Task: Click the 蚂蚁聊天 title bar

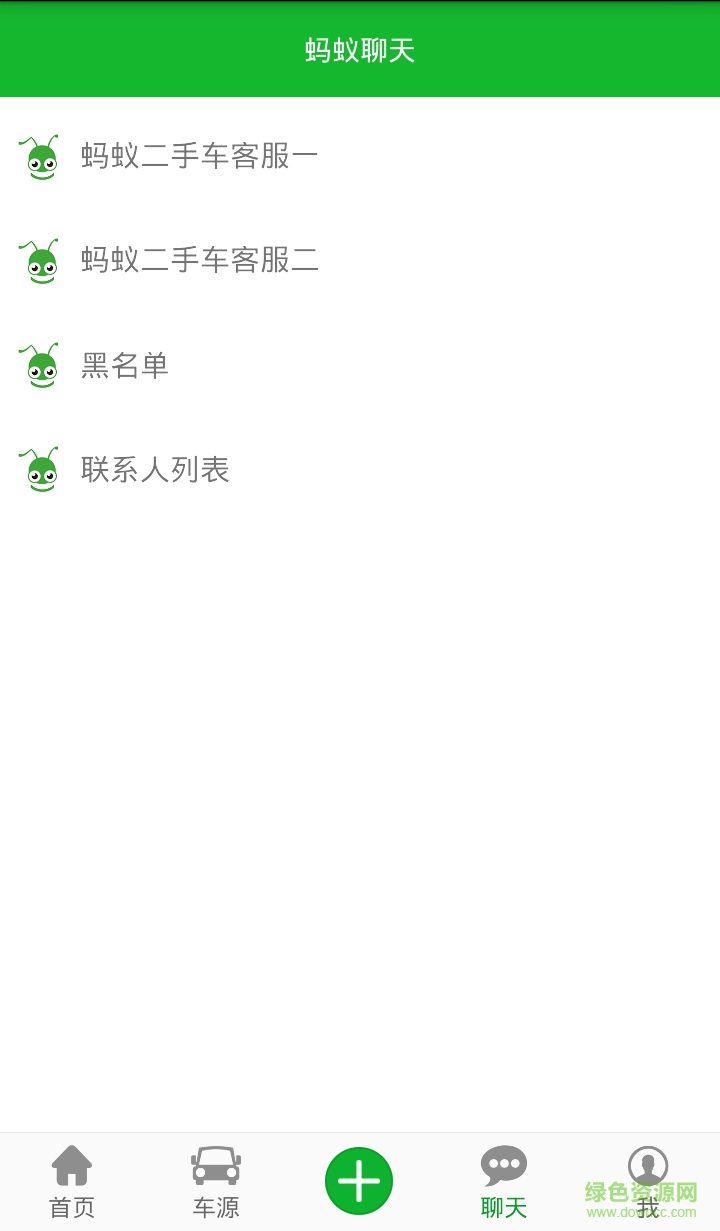Action: point(360,48)
